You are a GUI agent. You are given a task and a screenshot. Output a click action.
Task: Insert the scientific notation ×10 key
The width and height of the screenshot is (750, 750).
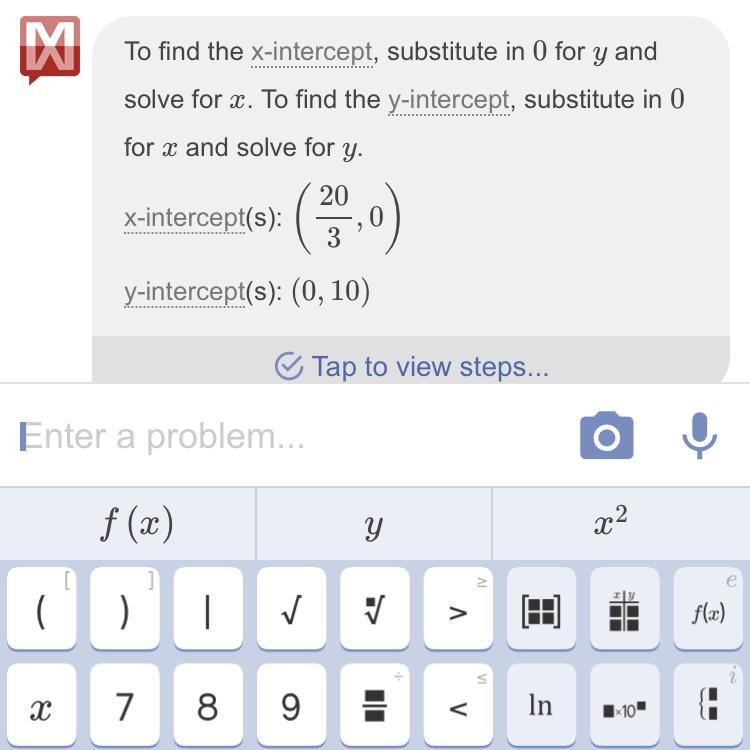coord(624,706)
